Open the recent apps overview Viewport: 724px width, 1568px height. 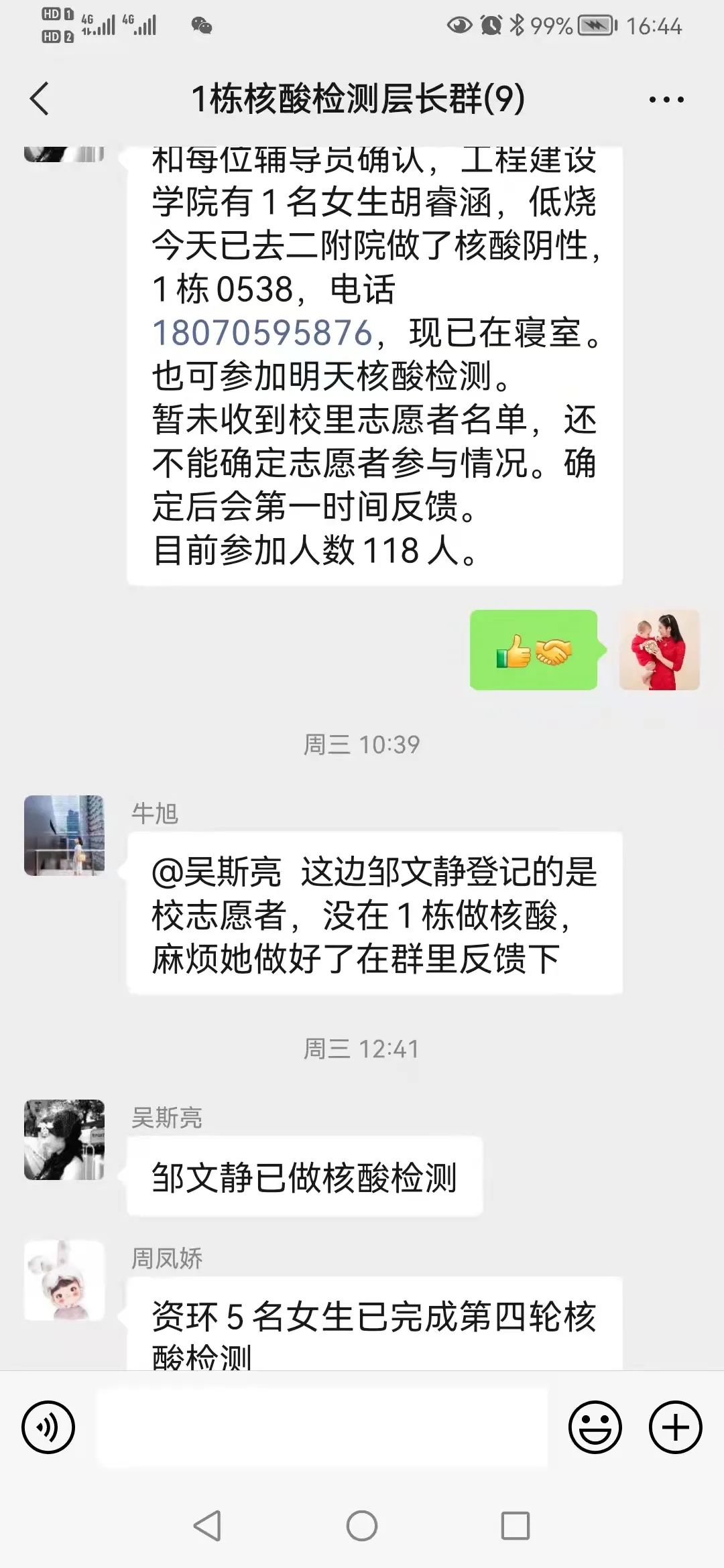[516, 1526]
